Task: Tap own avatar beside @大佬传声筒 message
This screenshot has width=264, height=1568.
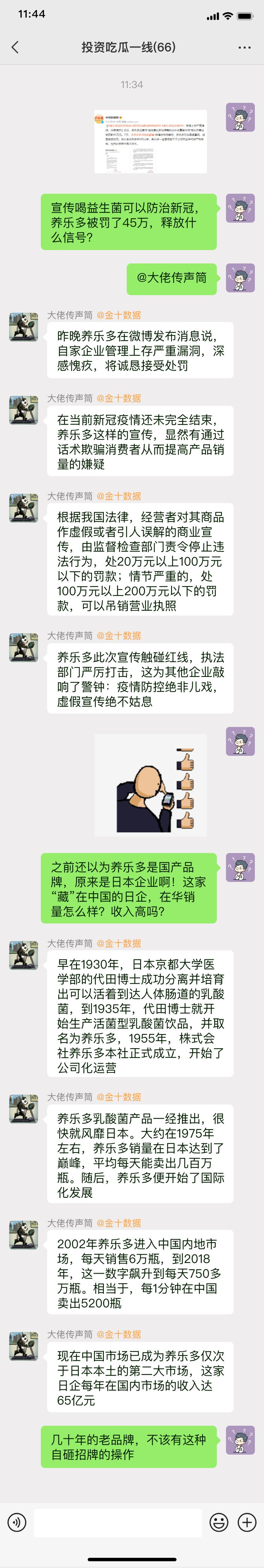Action: point(240,278)
